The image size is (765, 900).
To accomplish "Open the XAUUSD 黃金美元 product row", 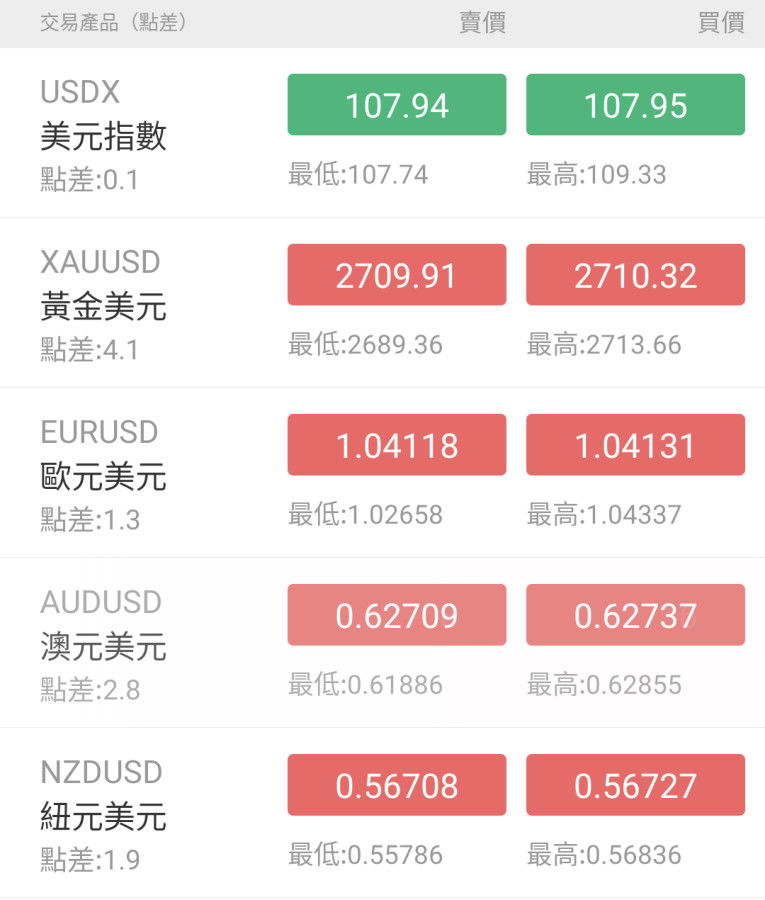I will click(104, 305).
